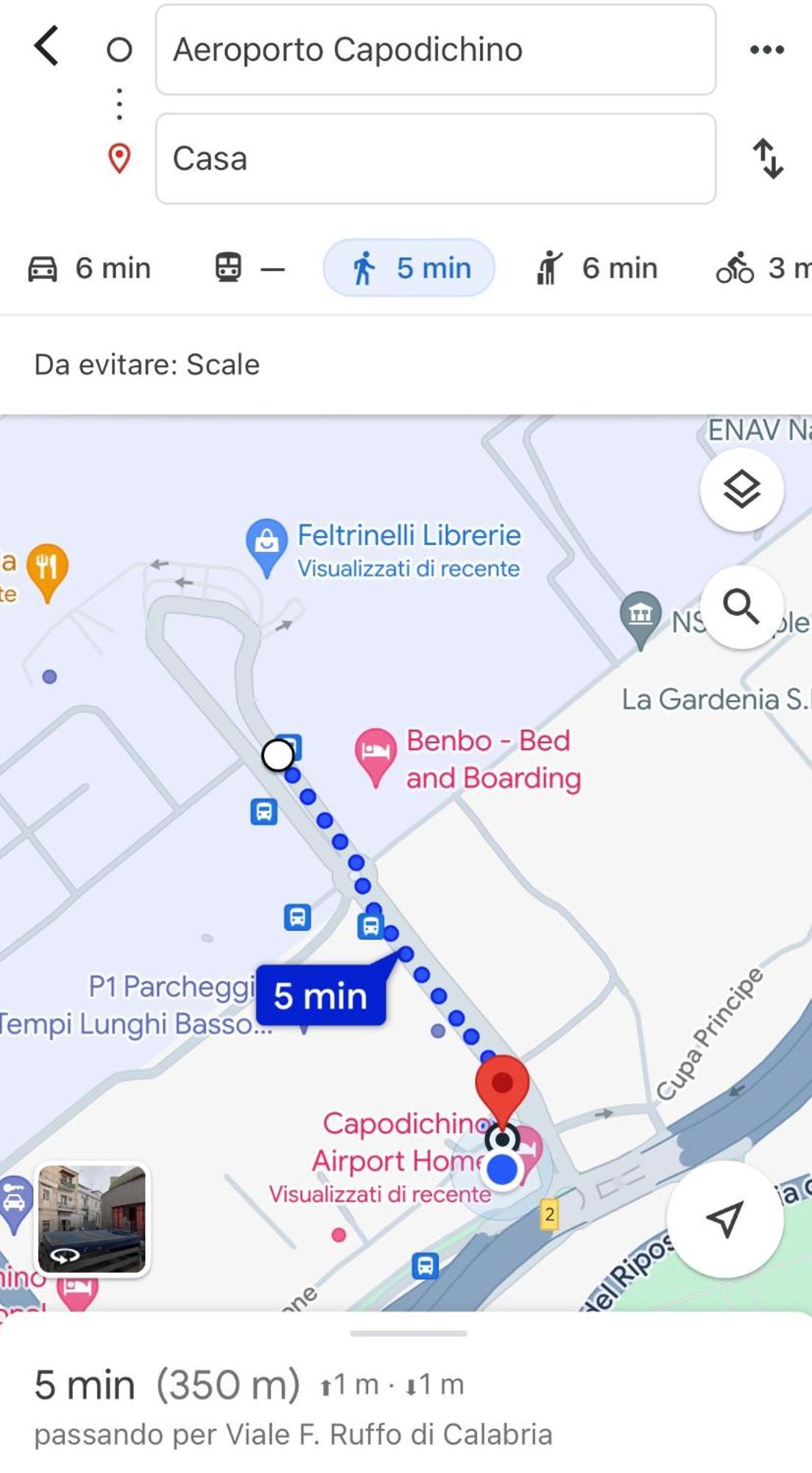Image resolution: width=812 pixels, height=1473 pixels.
Task: Open the map layers button
Action: click(x=741, y=490)
